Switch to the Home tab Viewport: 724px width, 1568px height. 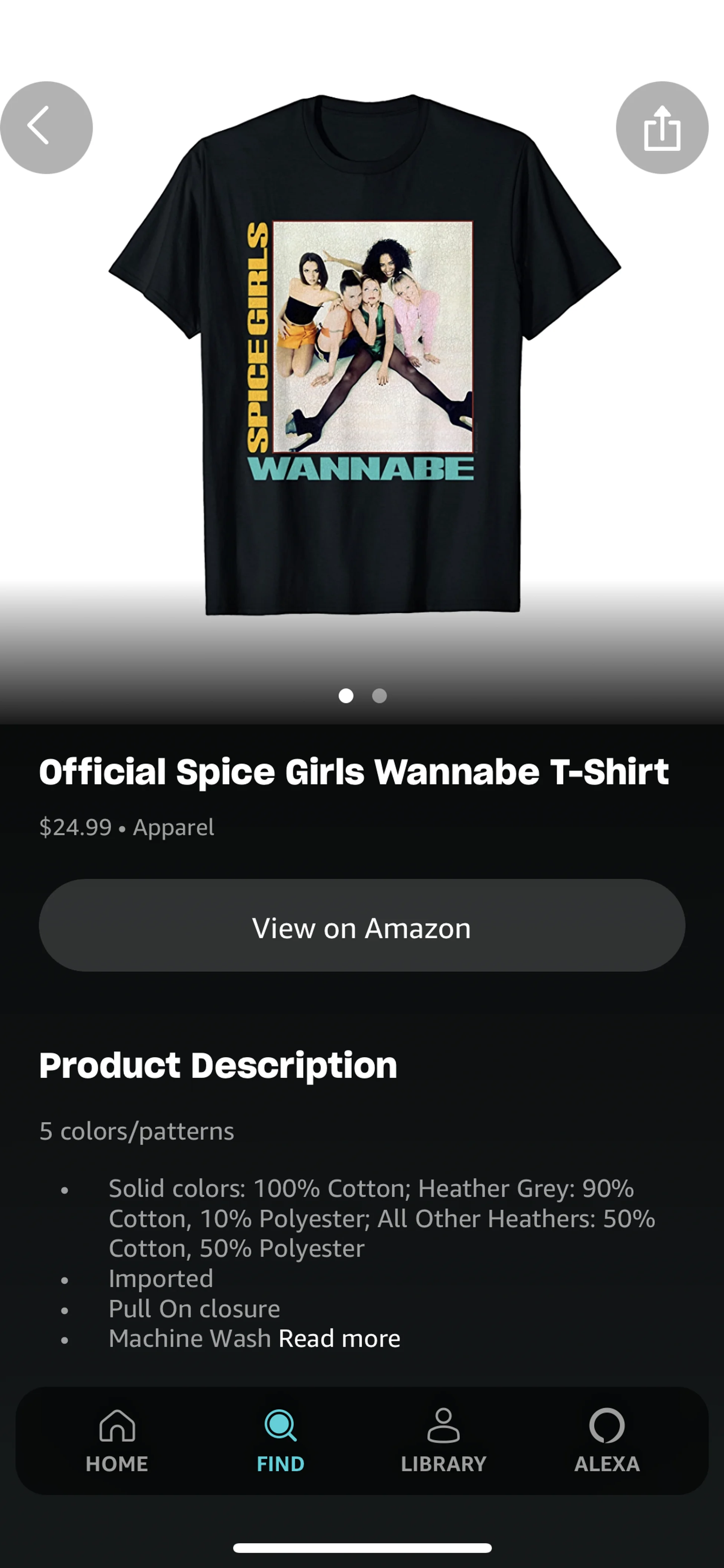point(117,1440)
